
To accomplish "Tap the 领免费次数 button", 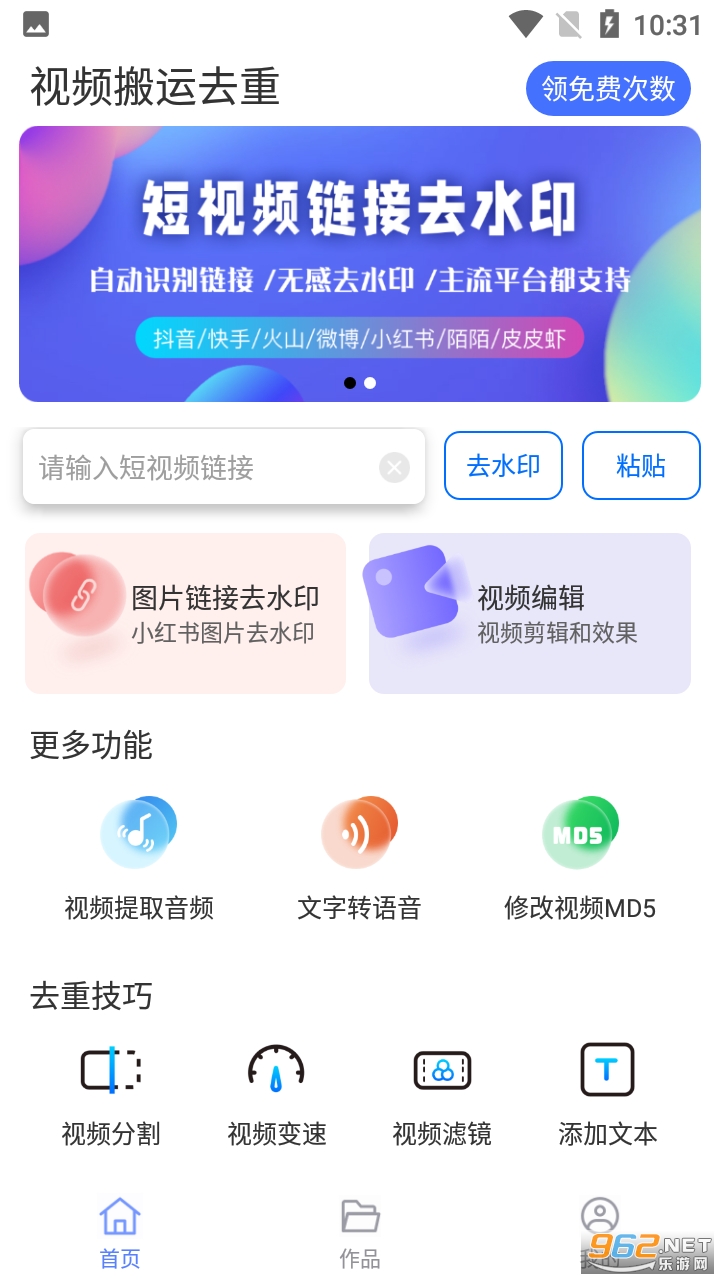I will click(608, 88).
